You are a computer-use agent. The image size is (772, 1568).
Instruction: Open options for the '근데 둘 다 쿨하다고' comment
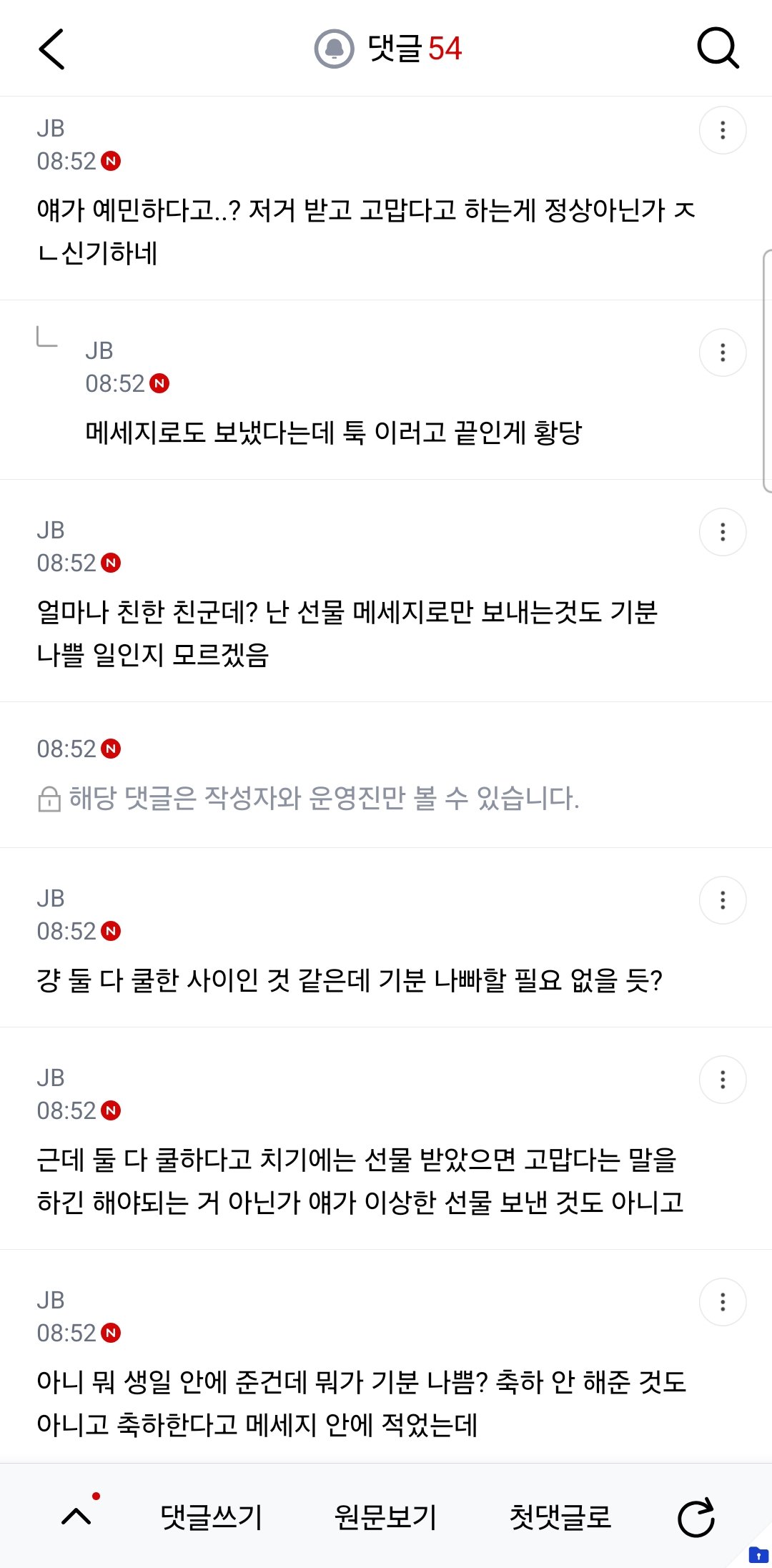(723, 1080)
